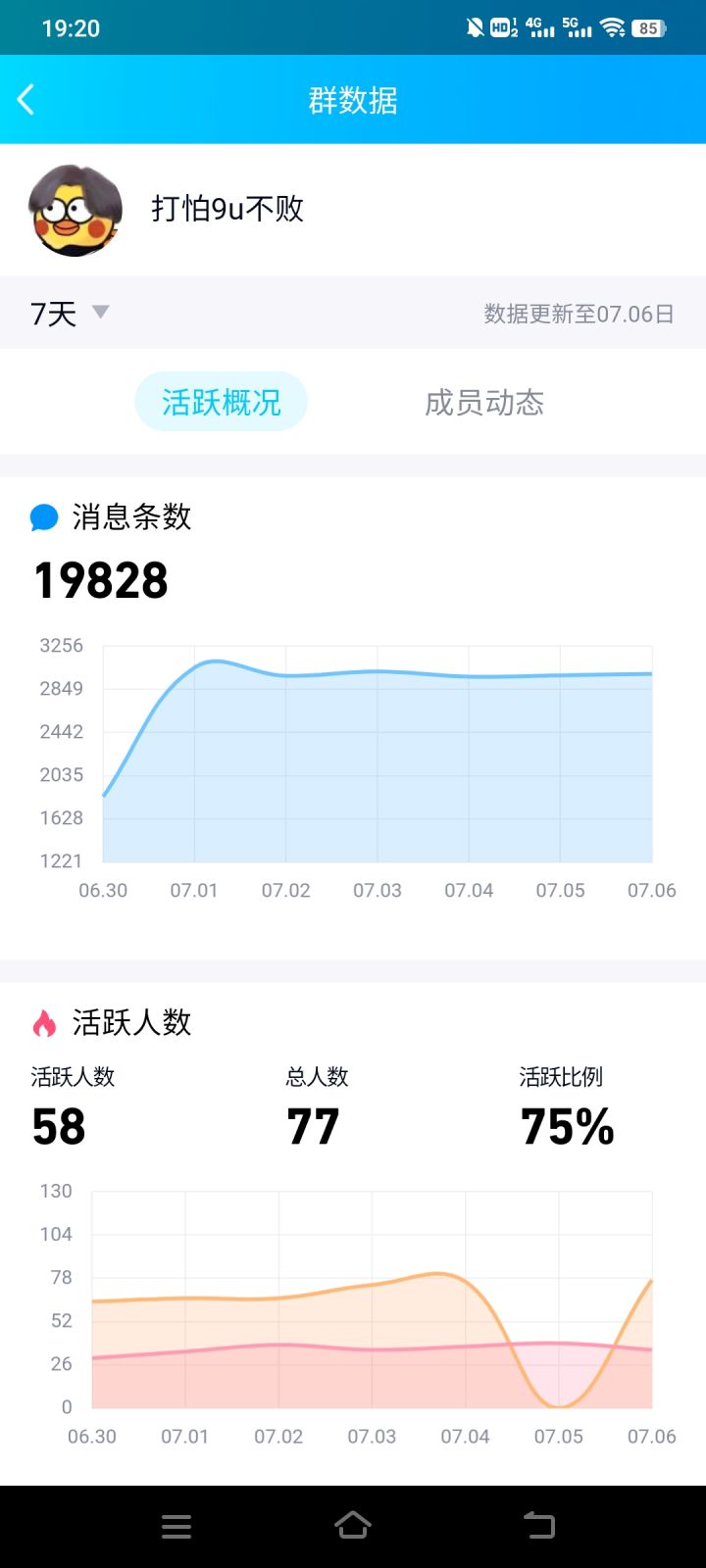
Task: Tap the back arrow on the 群数据 header
Action: coord(26,99)
